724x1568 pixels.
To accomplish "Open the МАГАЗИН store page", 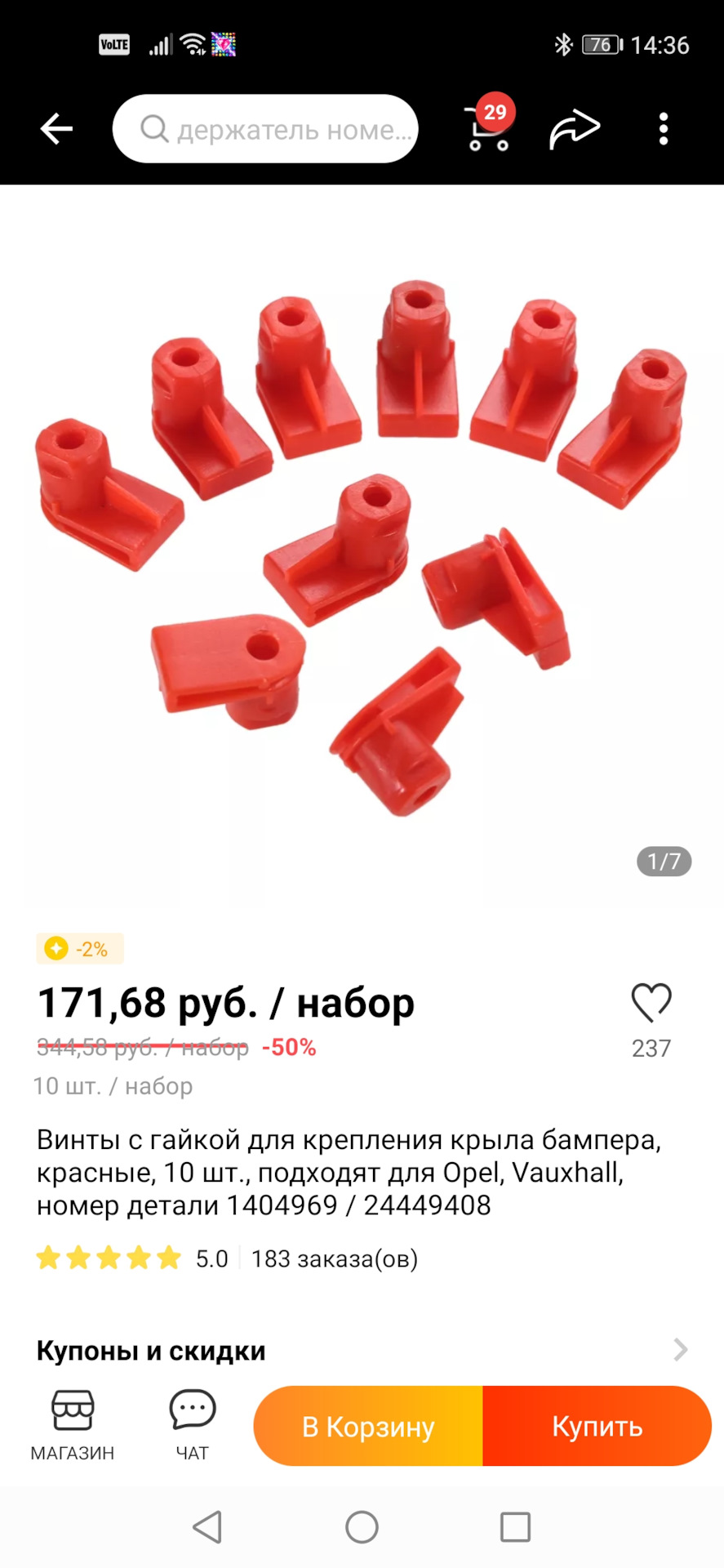I will (x=73, y=1425).
